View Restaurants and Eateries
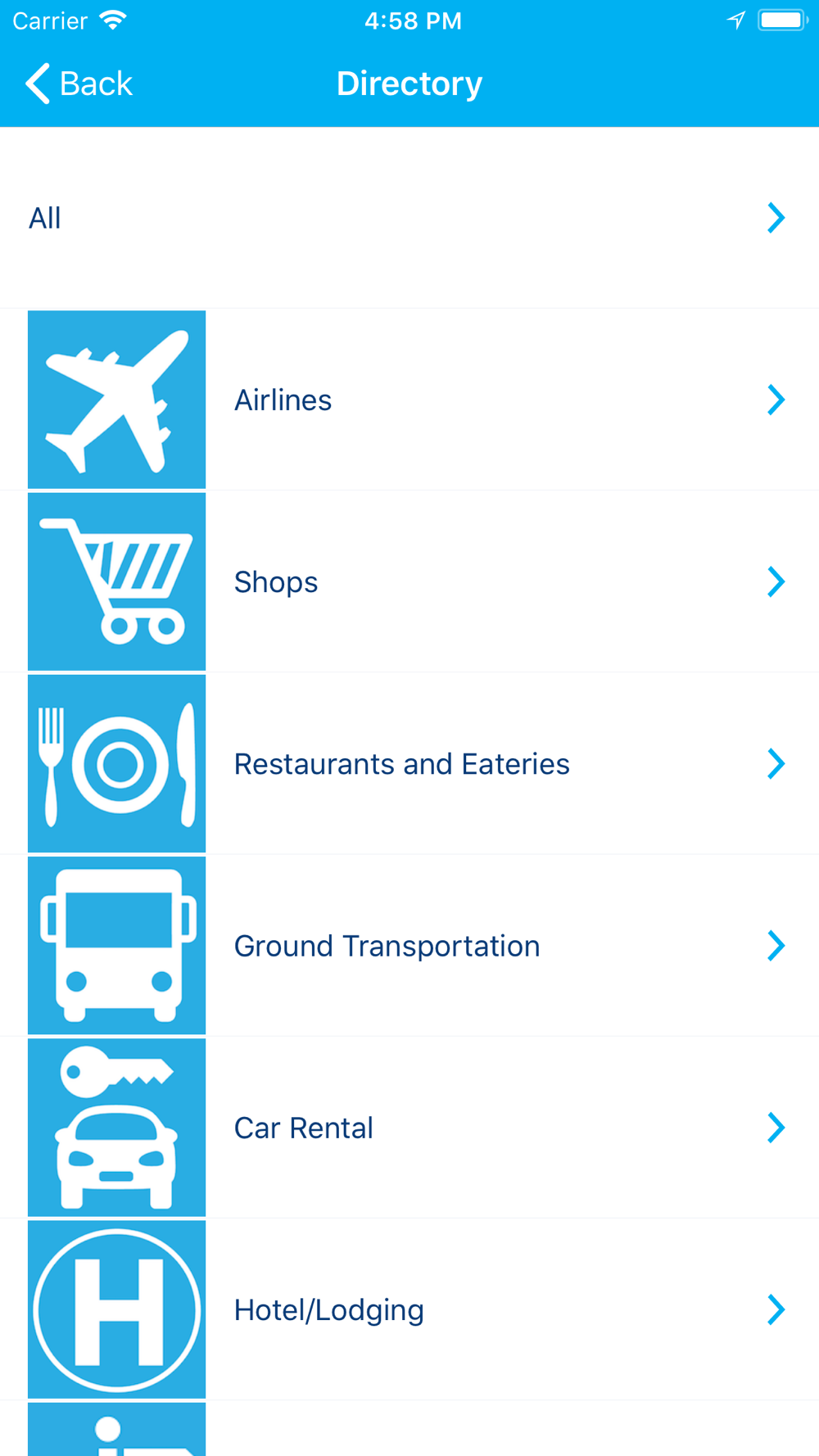 [x=409, y=763]
